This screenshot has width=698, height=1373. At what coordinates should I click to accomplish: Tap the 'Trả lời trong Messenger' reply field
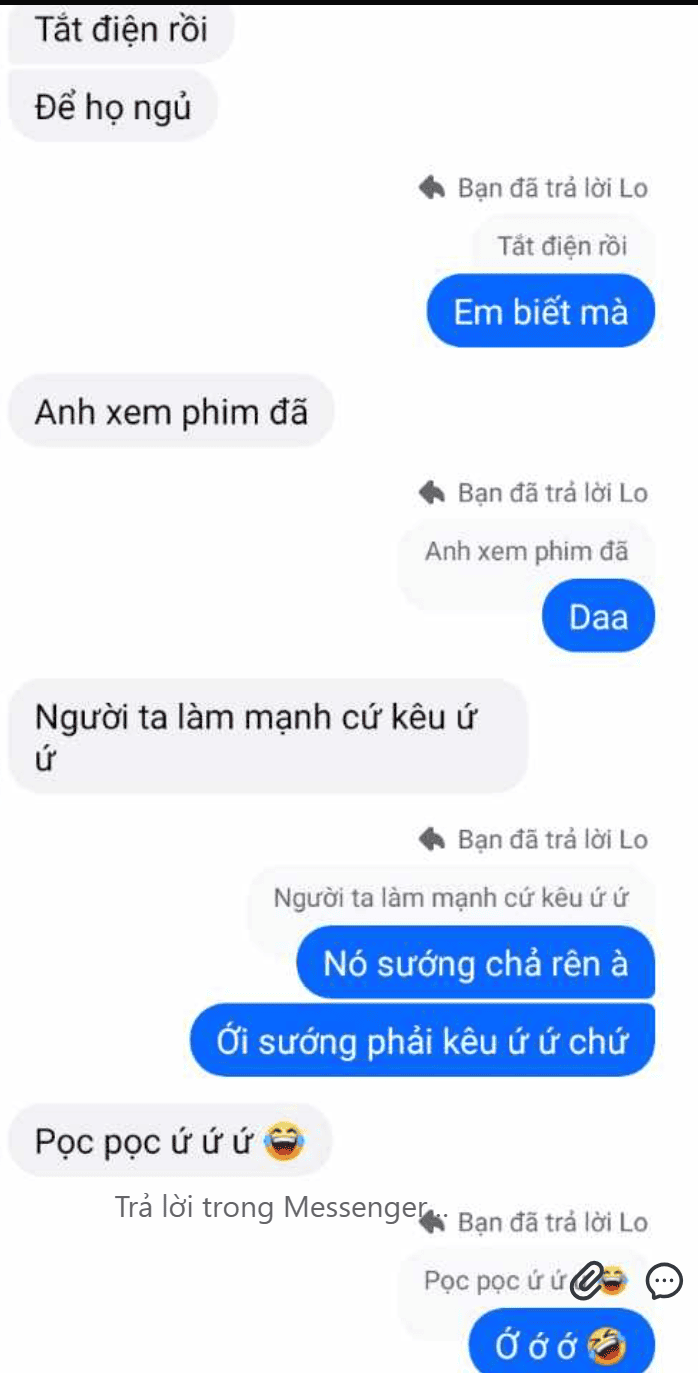point(280,1208)
